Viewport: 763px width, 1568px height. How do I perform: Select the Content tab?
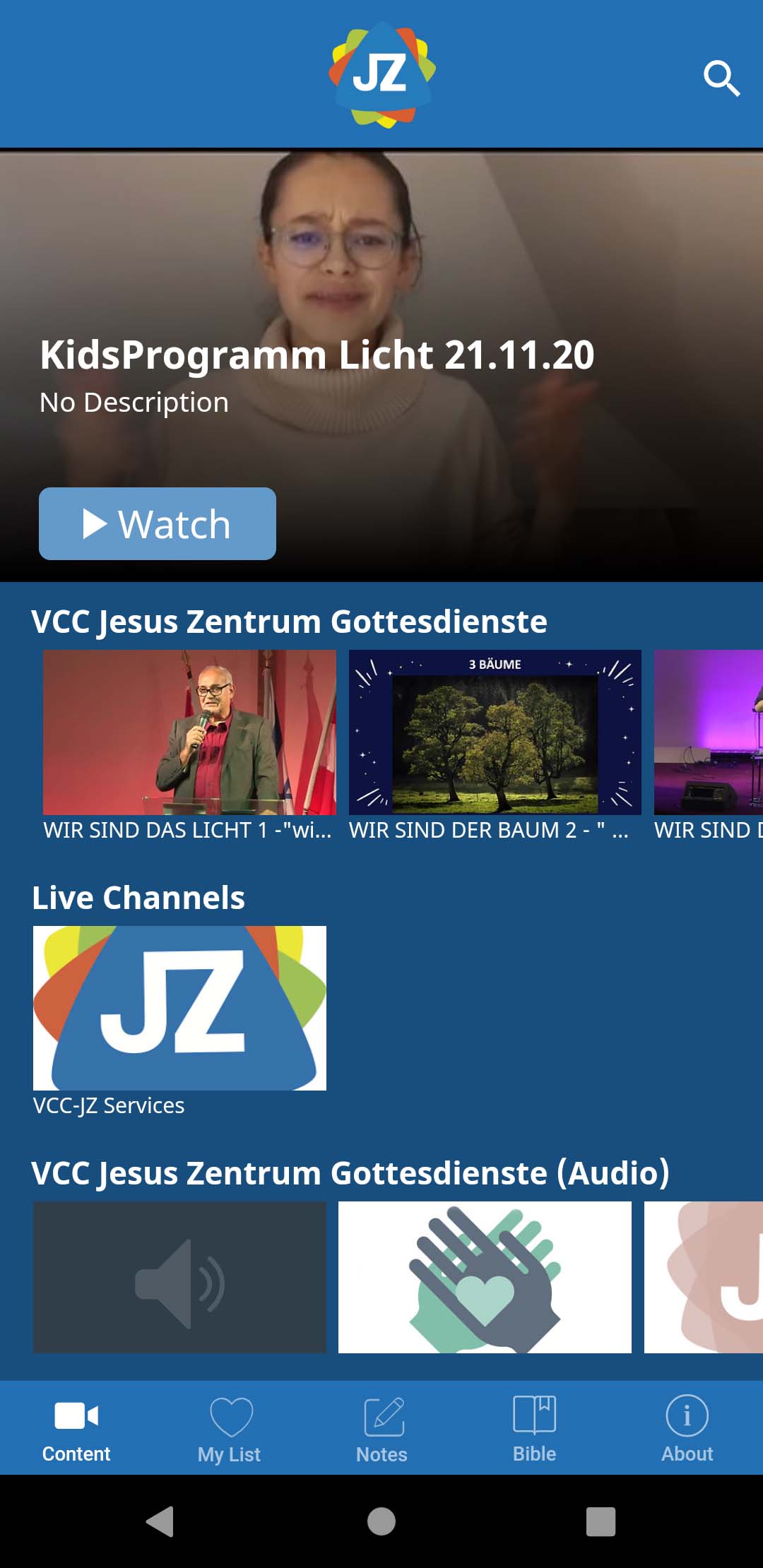pyautogui.click(x=76, y=1429)
